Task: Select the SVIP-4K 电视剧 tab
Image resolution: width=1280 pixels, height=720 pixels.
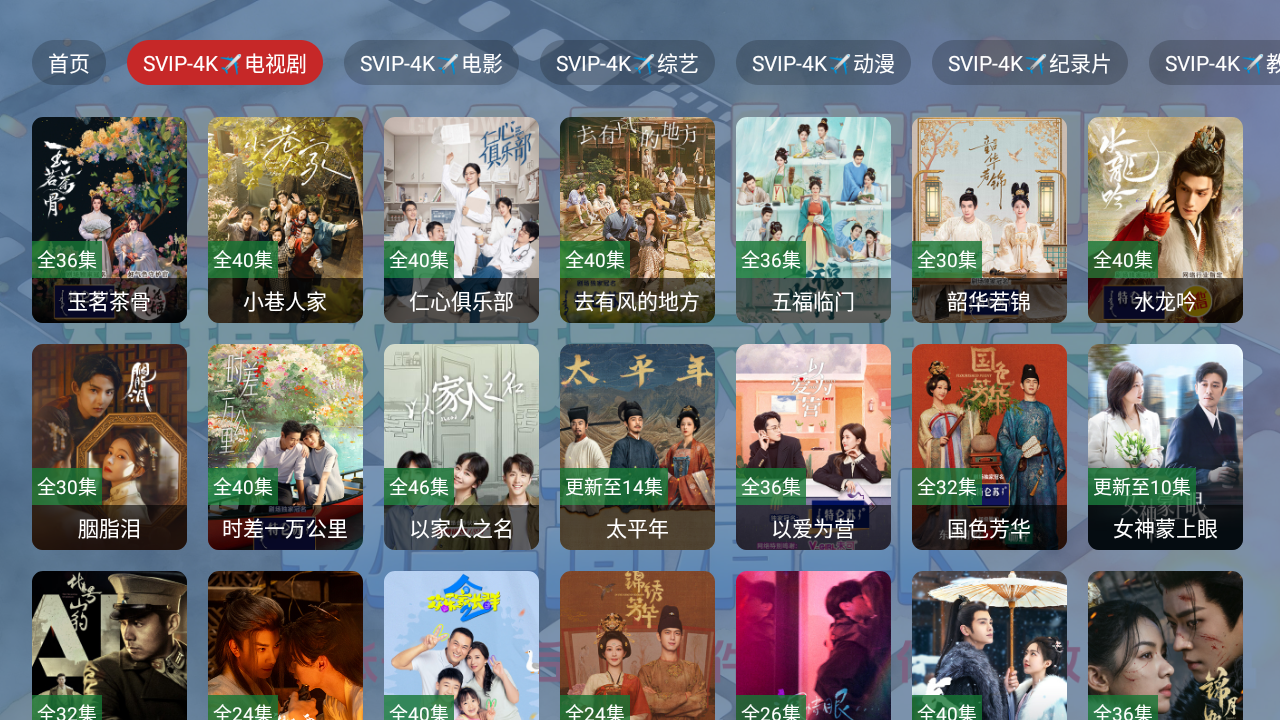Action: pos(225,63)
